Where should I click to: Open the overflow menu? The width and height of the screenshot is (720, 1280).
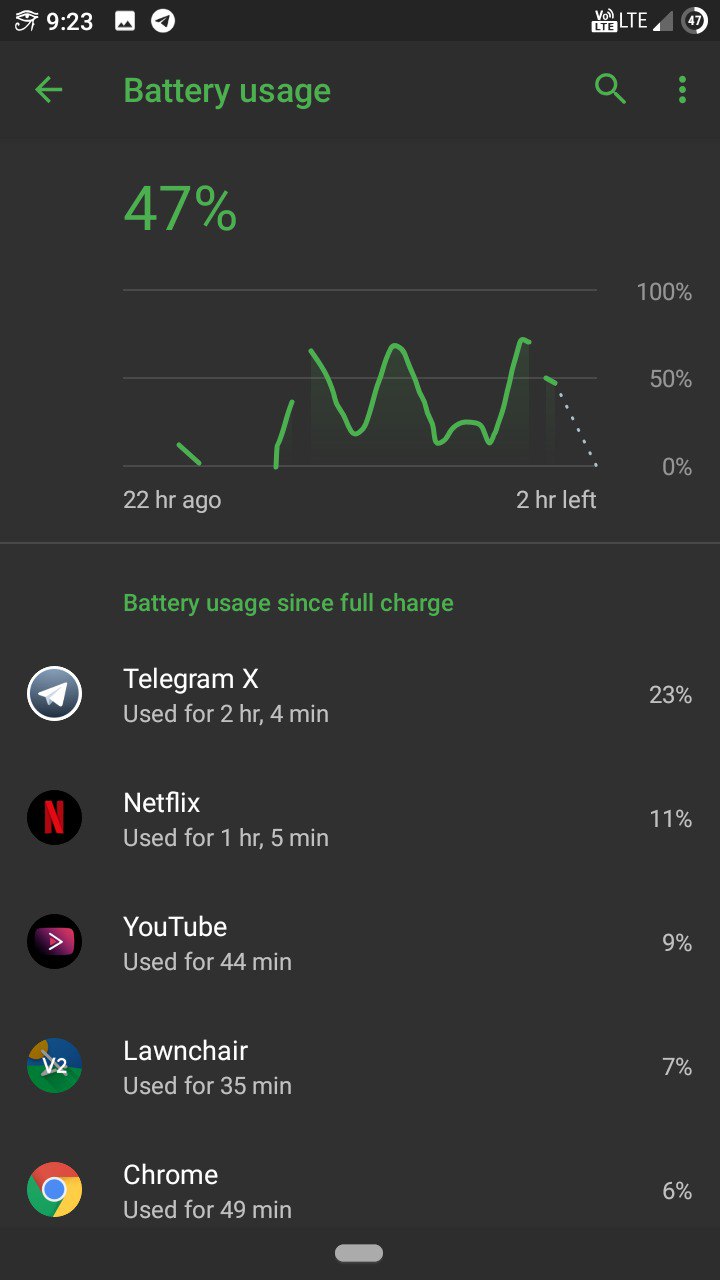pos(682,90)
